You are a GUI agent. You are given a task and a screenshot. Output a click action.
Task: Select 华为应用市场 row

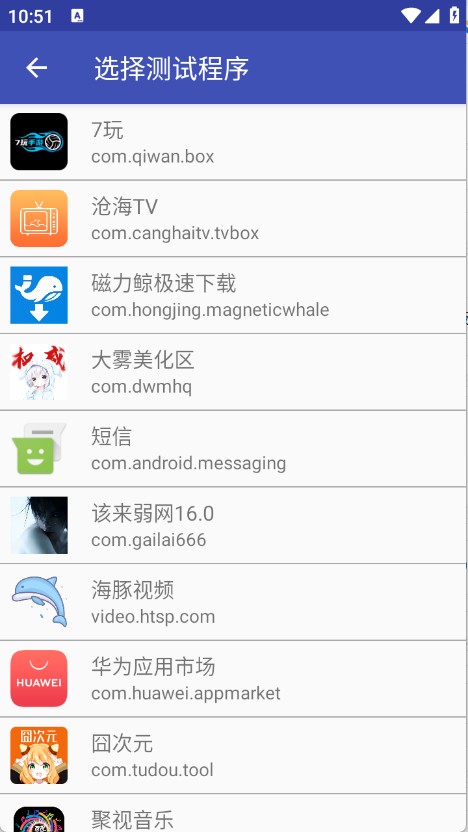233,679
